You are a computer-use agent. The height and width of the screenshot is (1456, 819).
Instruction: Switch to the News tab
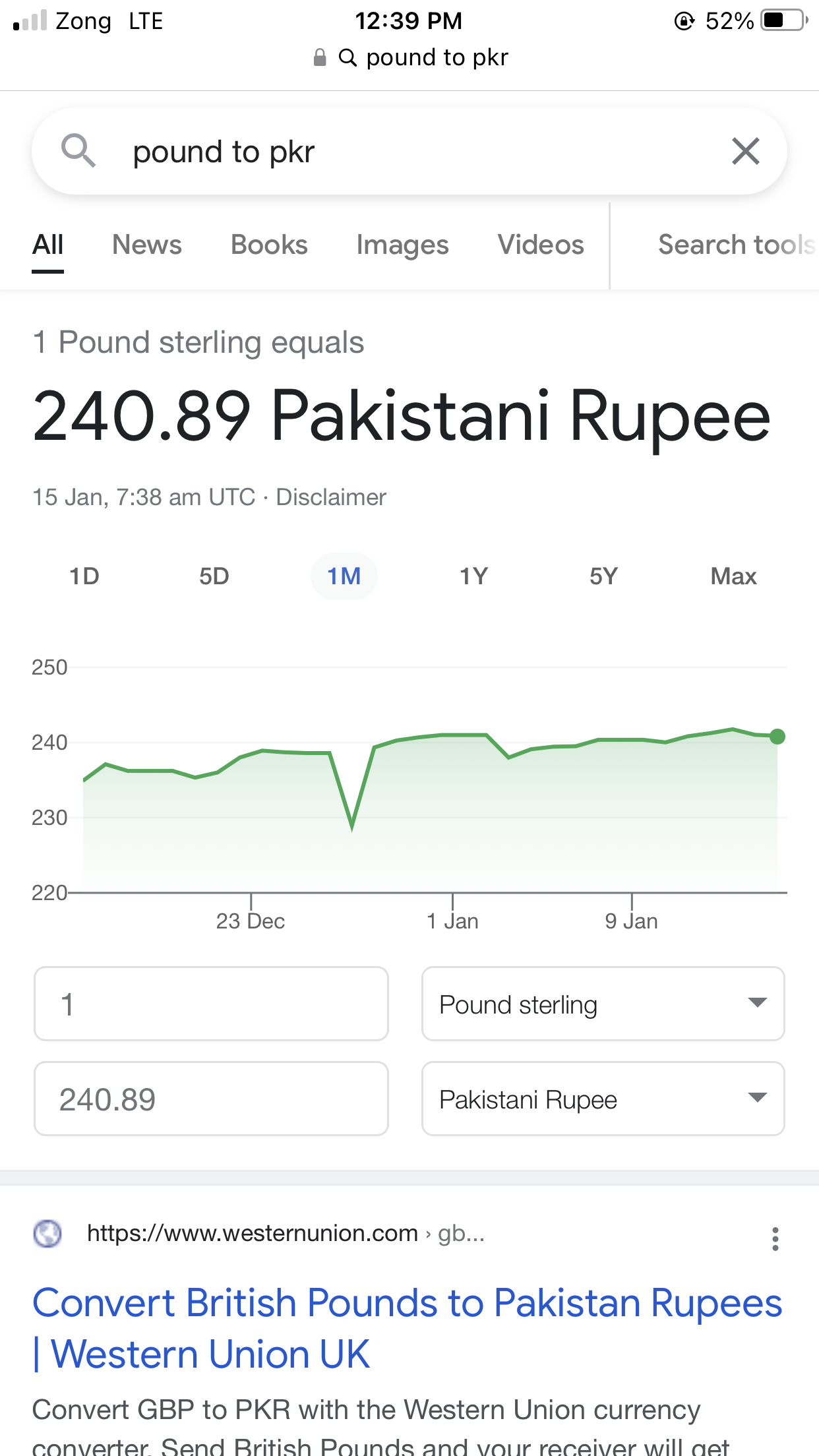147,245
